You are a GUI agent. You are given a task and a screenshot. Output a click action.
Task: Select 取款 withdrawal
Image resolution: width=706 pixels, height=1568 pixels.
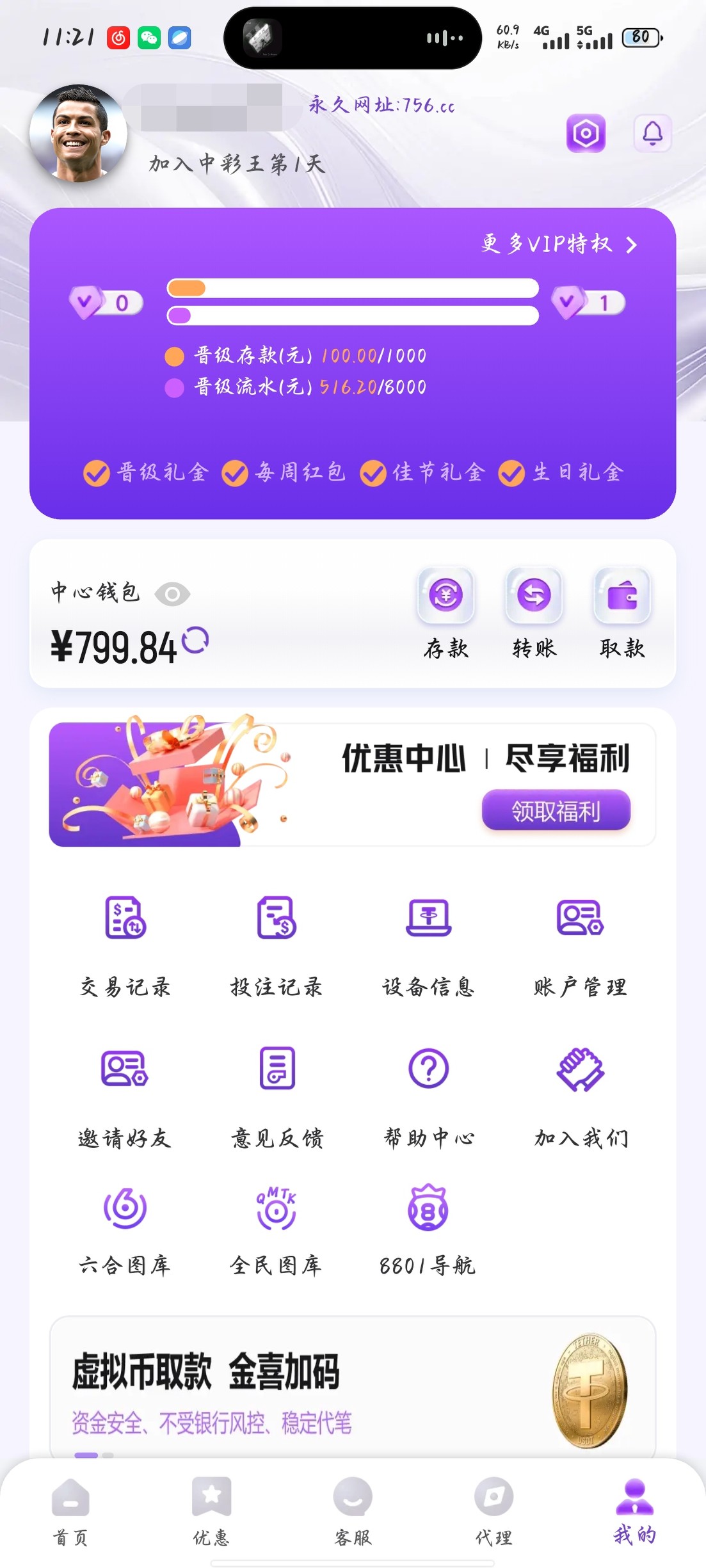pyautogui.click(x=622, y=611)
